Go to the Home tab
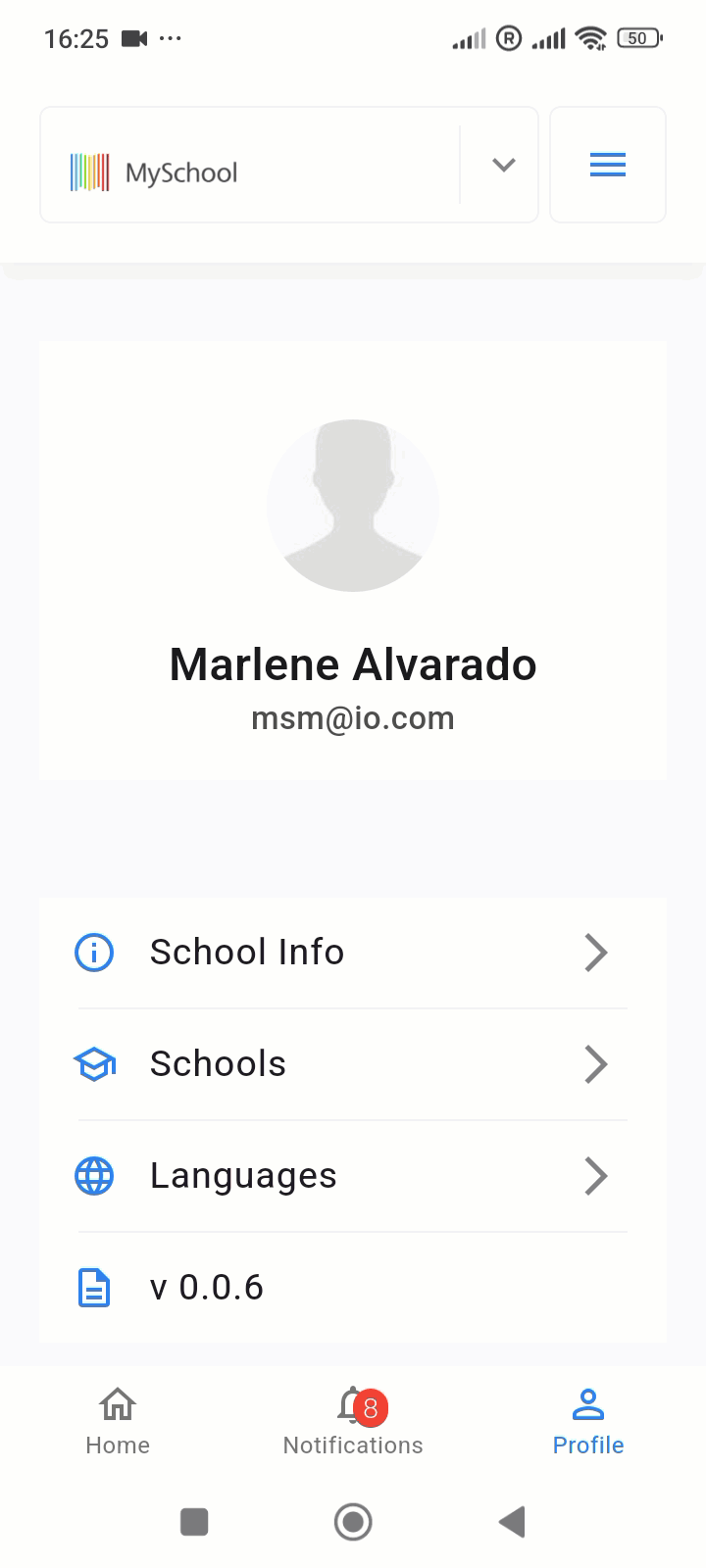 [118, 1423]
